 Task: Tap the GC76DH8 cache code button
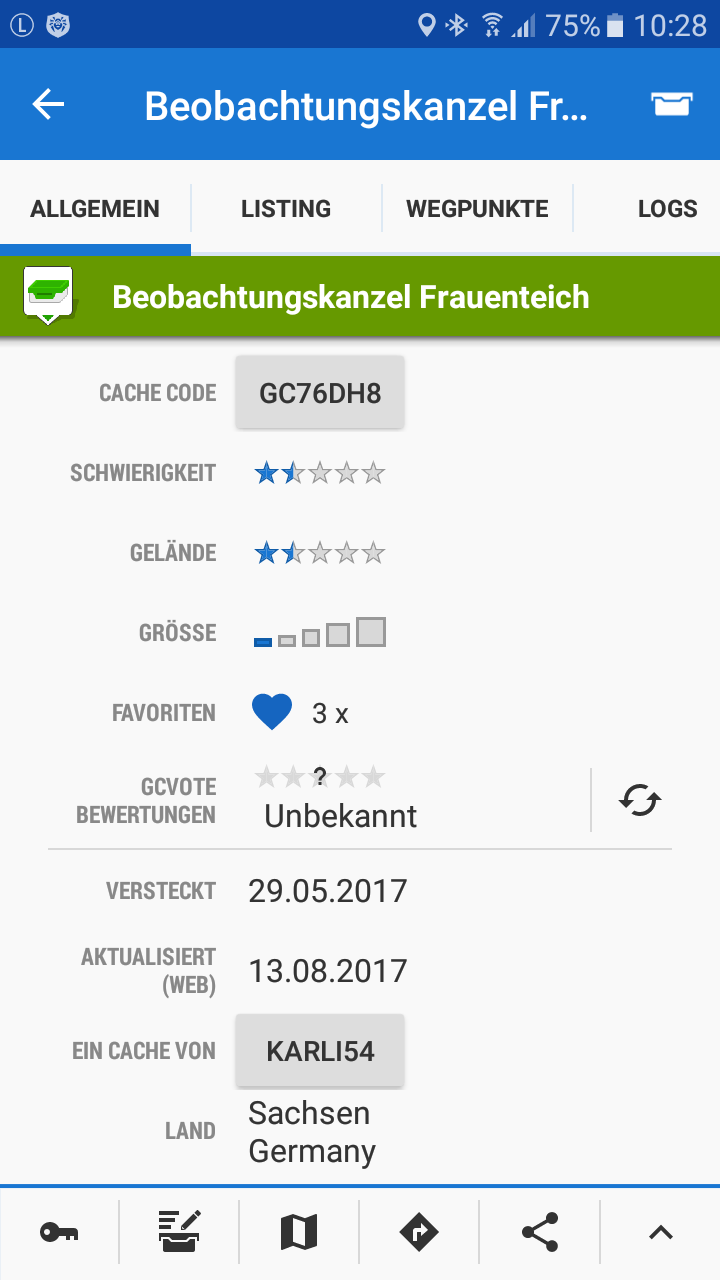[x=320, y=393]
